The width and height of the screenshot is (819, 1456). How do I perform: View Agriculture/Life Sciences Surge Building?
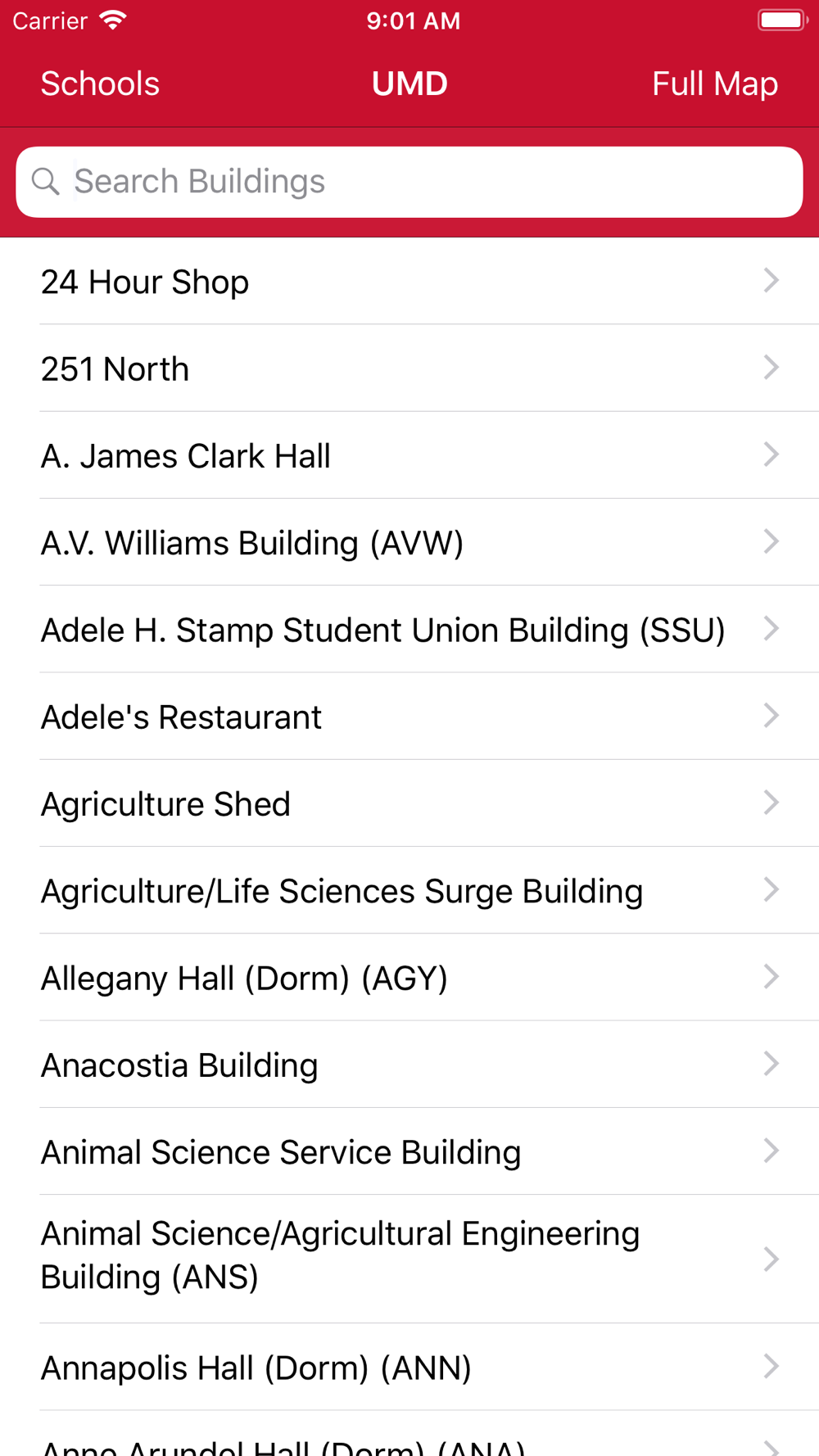click(x=409, y=890)
